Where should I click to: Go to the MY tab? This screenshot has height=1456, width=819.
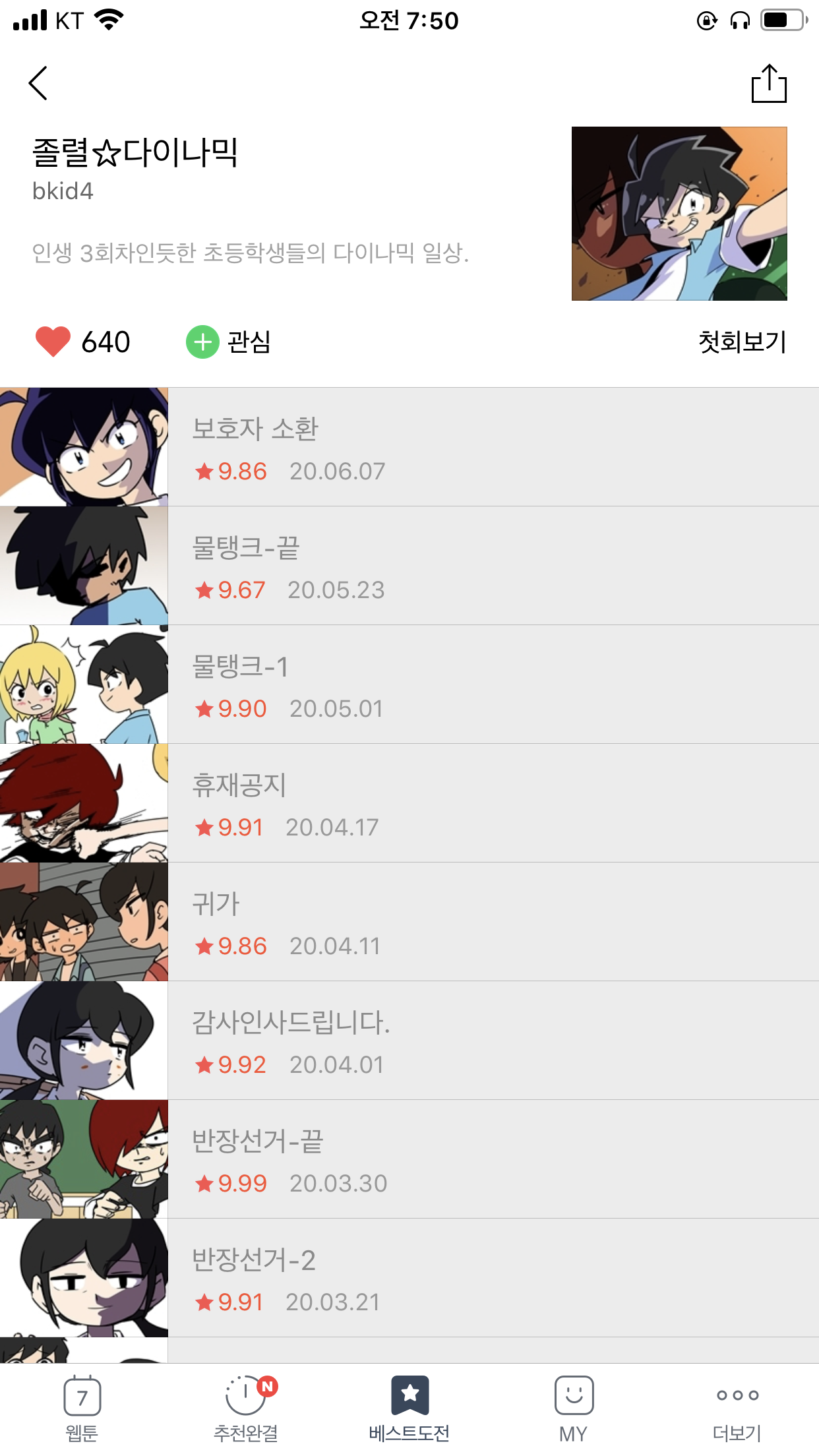pos(573,1410)
